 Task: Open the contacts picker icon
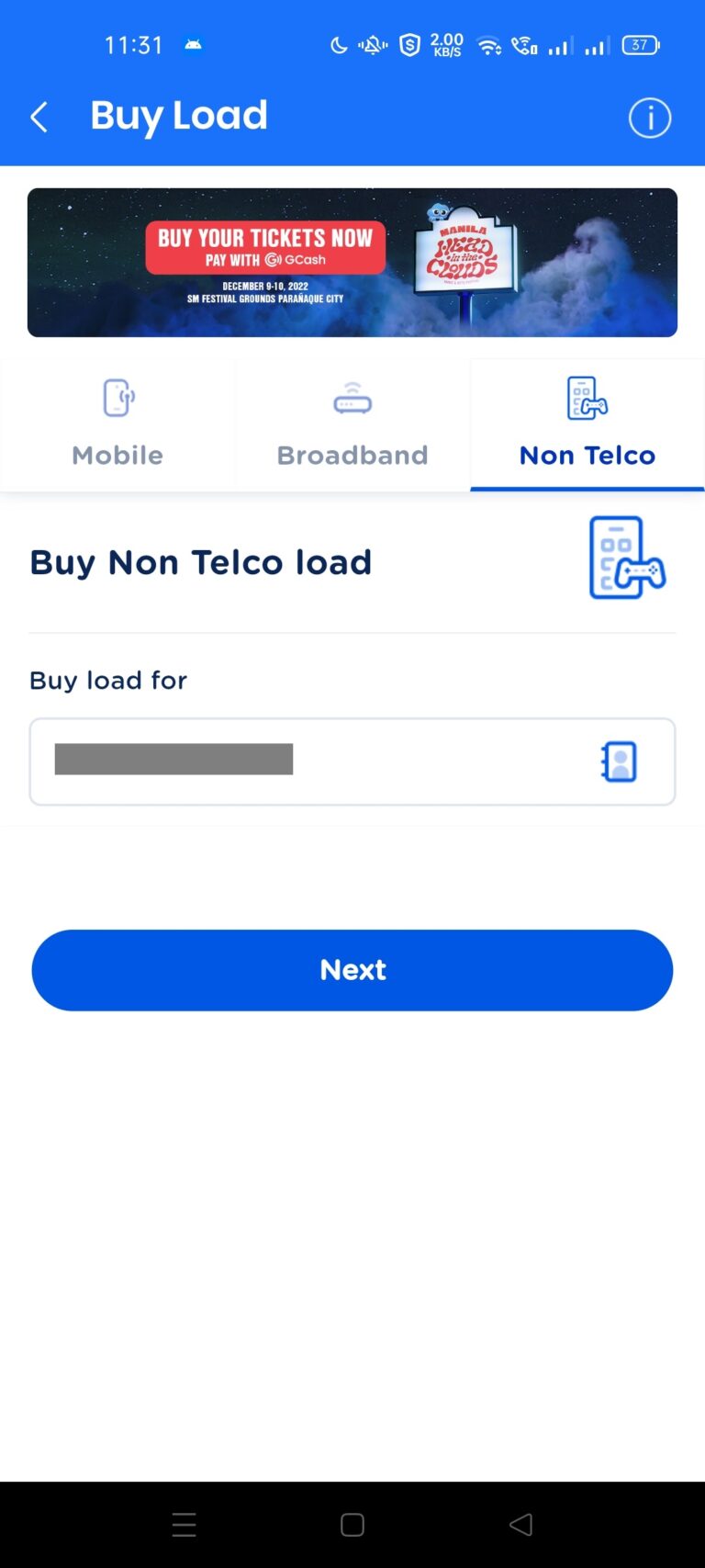coord(619,761)
